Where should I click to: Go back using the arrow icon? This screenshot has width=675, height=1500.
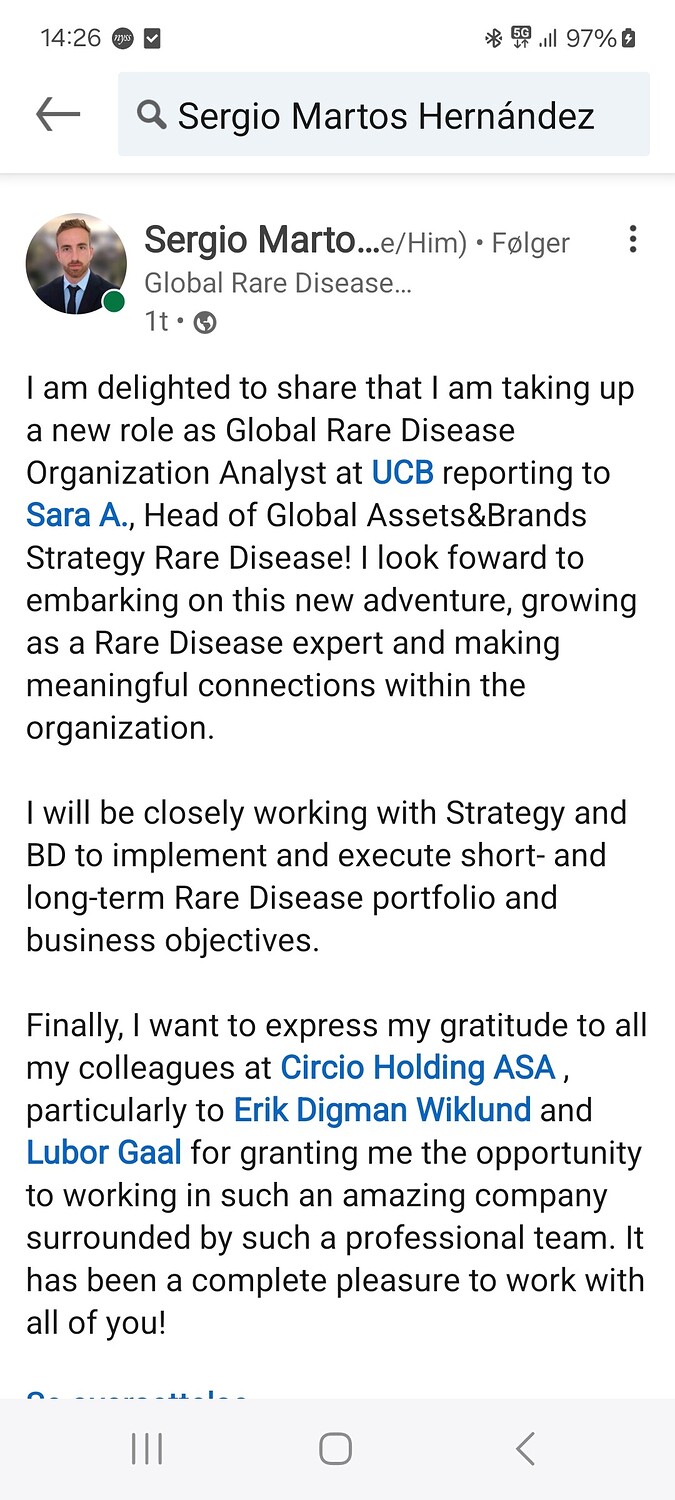[x=57, y=115]
